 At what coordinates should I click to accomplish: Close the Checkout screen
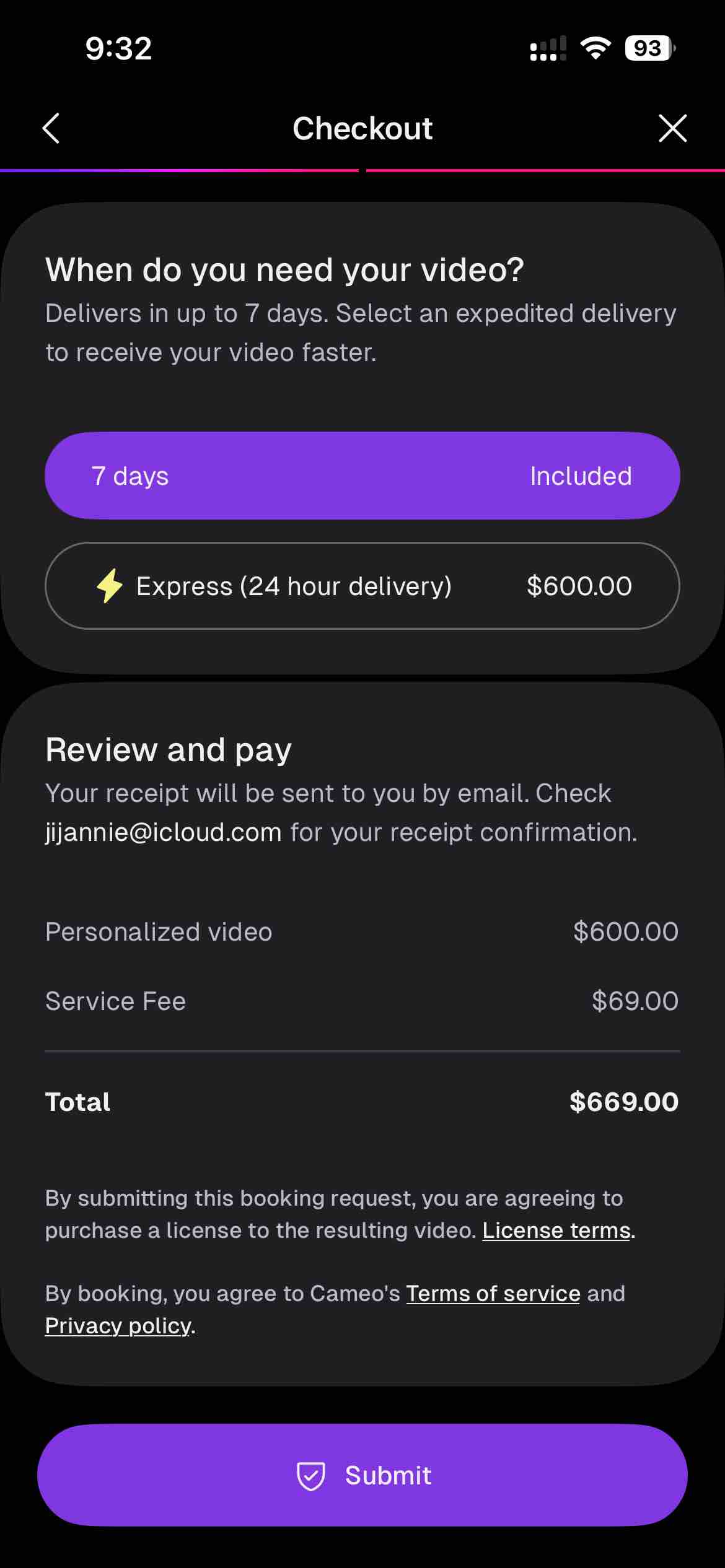(x=672, y=128)
